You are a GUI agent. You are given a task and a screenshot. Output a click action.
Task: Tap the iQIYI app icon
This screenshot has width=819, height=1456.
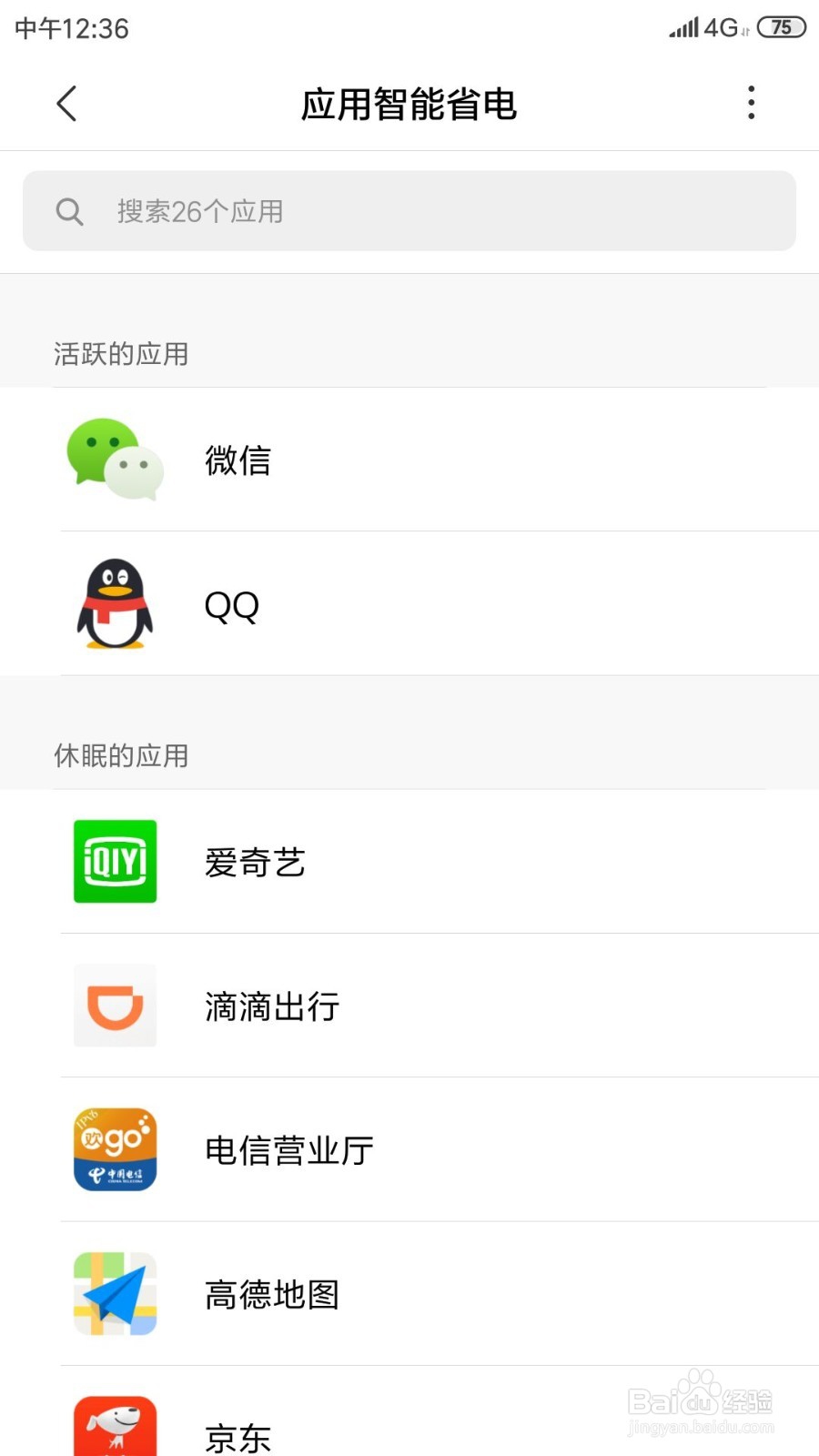(115, 861)
